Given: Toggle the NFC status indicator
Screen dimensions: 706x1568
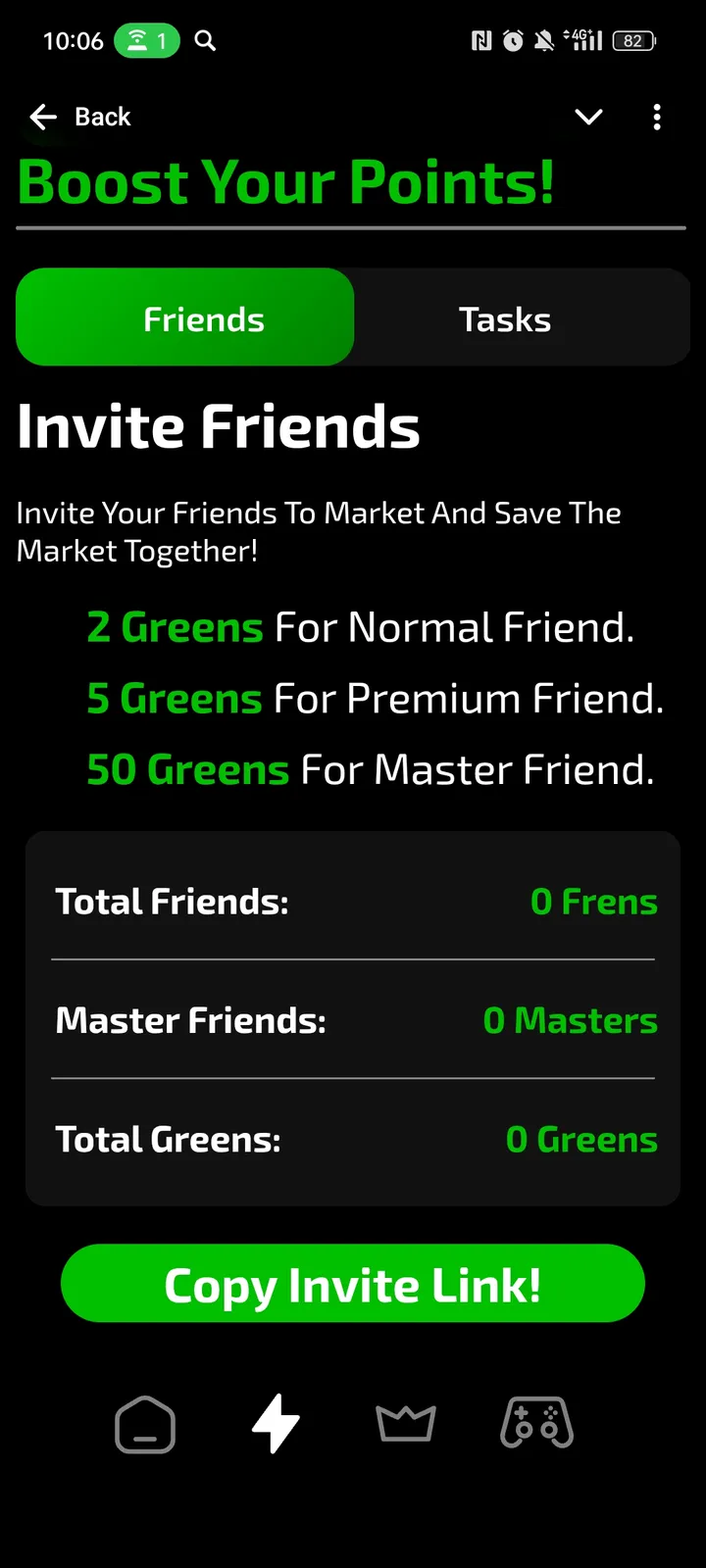Looking at the screenshot, I should point(481,41).
